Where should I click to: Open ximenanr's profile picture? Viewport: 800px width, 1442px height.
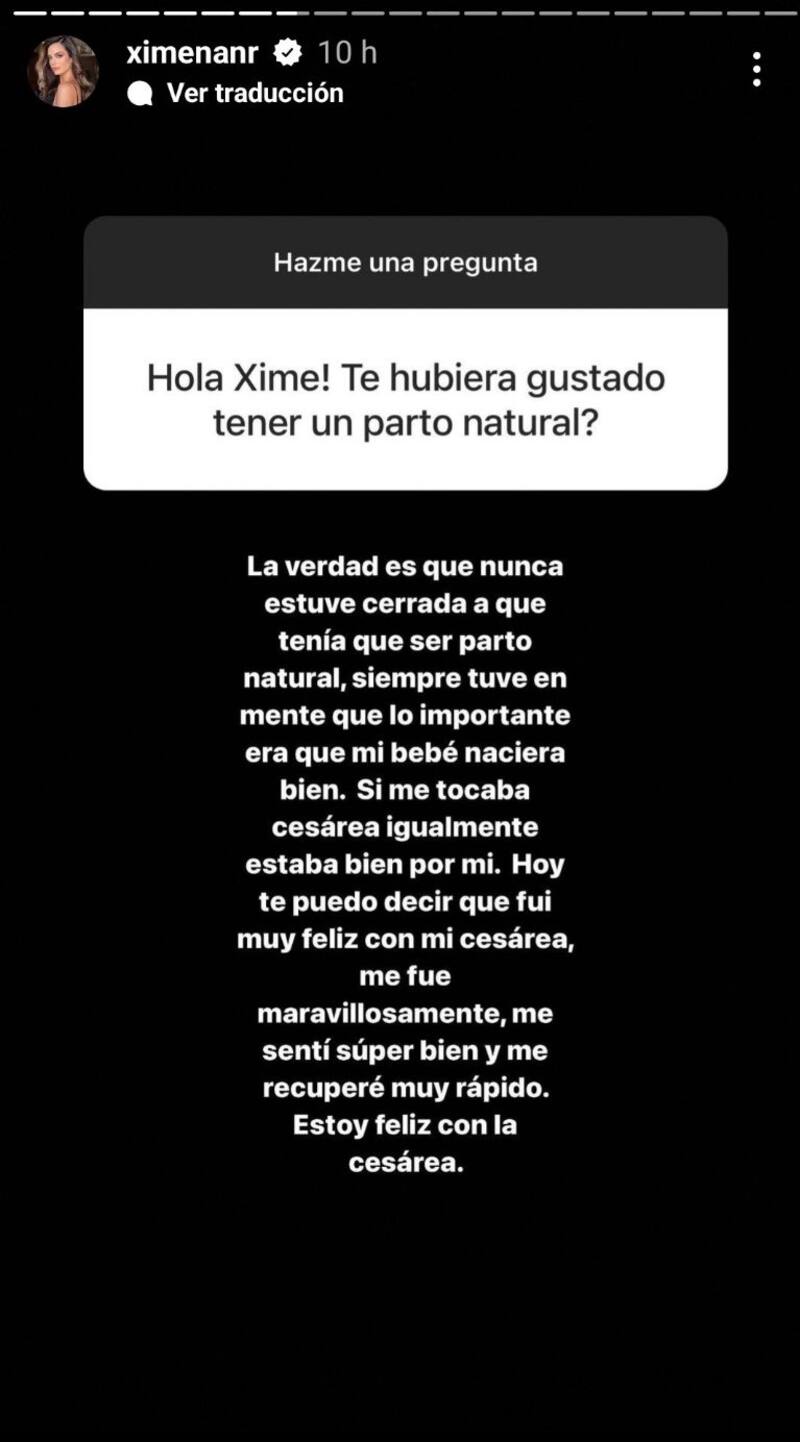(62, 71)
